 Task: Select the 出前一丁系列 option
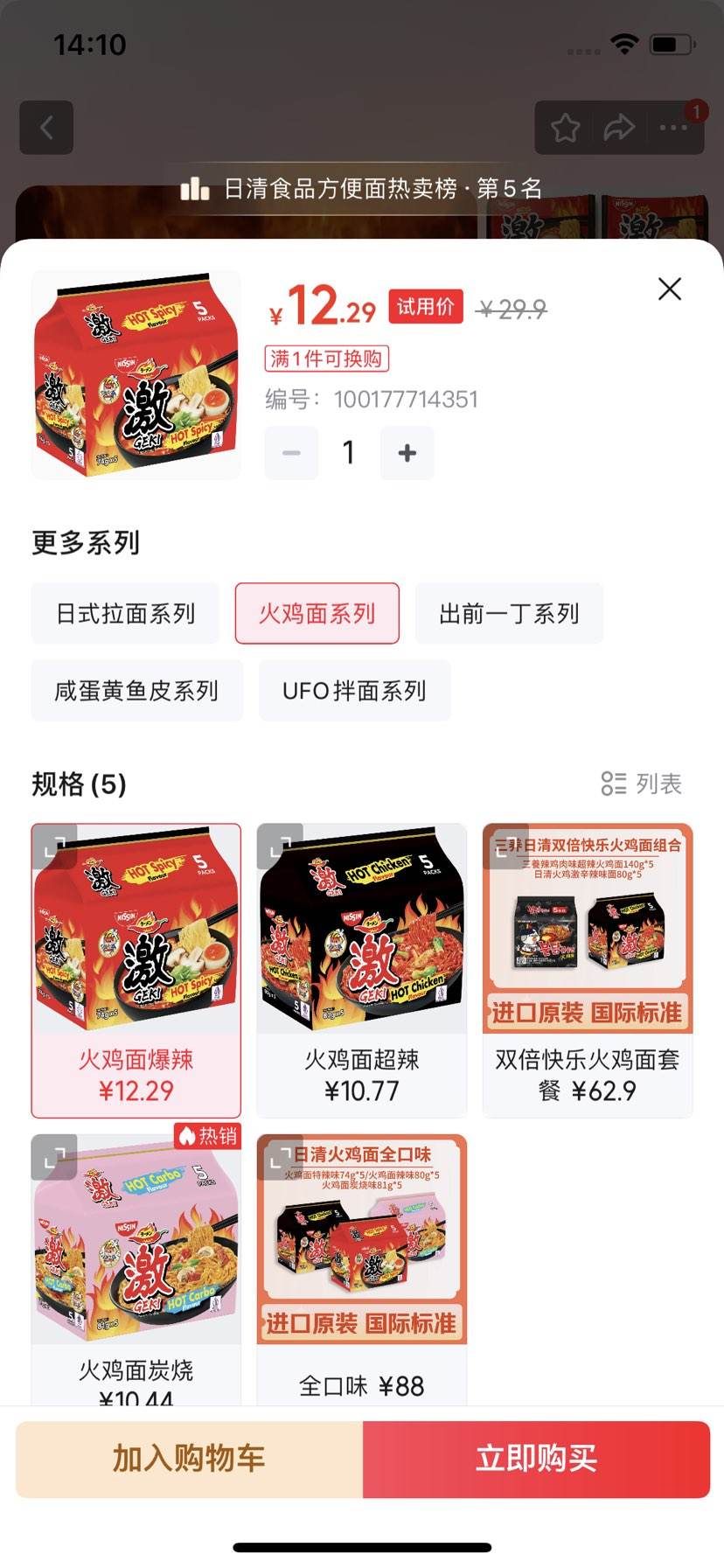(x=510, y=613)
